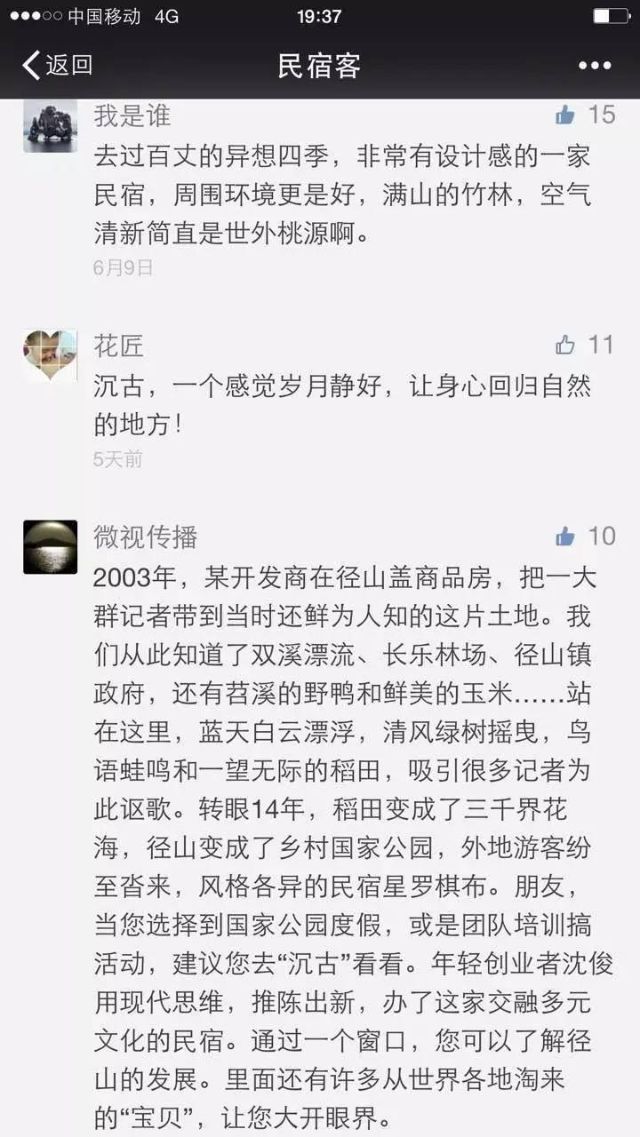The width and height of the screenshot is (640, 1137).
Task: Like the comment by 微视传播
Action: pos(566,537)
